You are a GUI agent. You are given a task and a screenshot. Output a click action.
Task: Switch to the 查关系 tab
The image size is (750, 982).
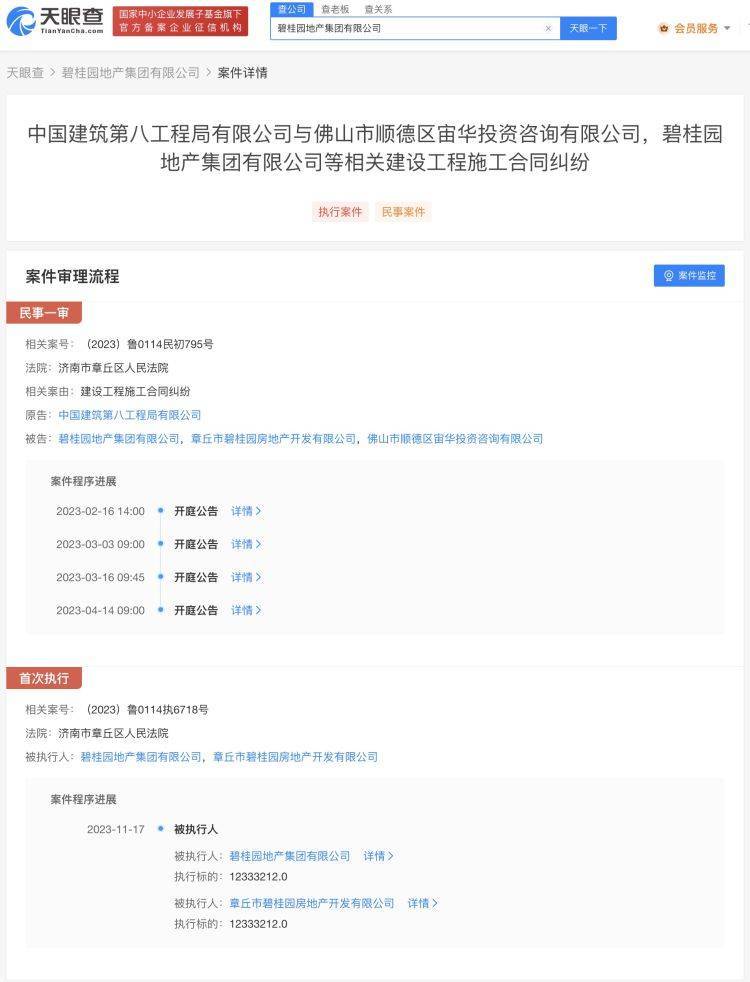point(378,9)
